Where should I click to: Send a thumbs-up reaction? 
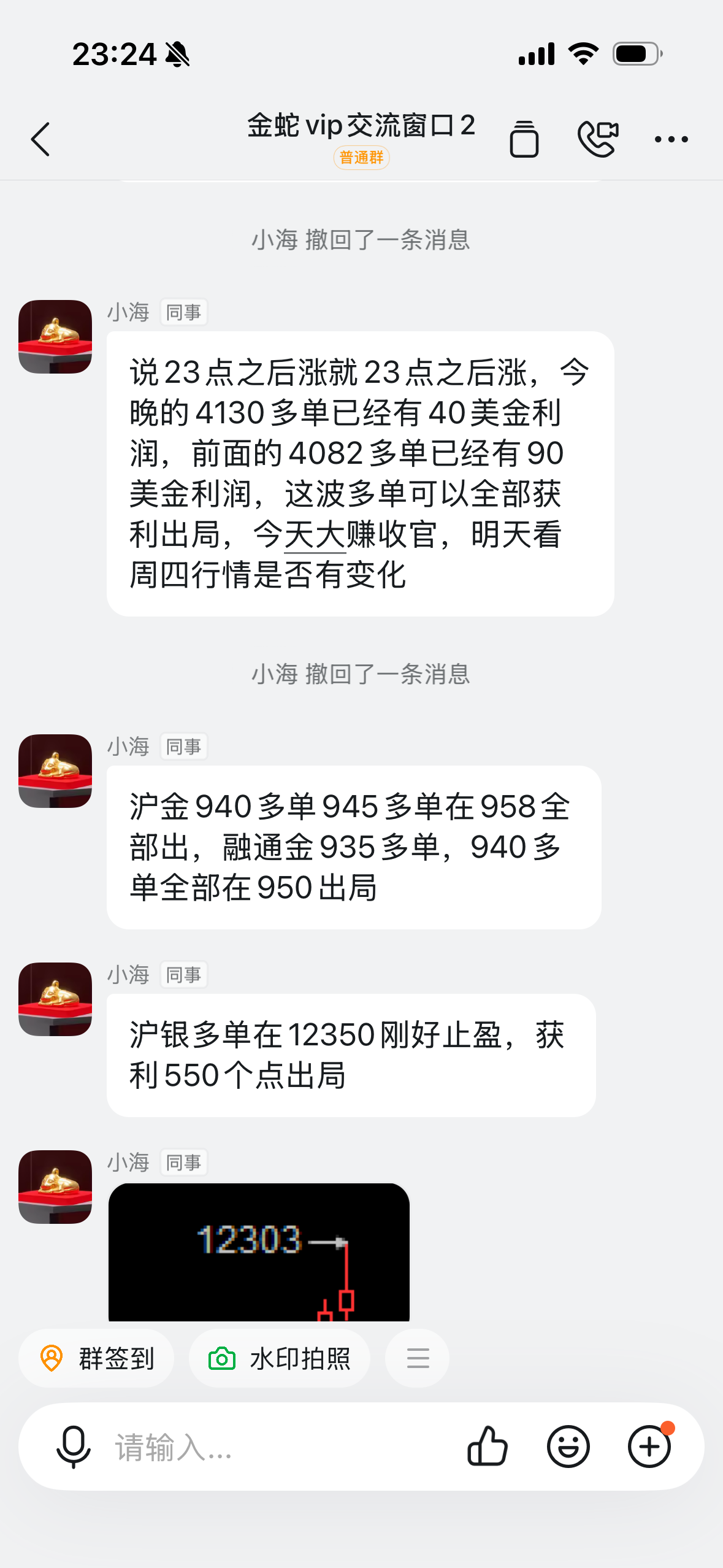pos(488,1447)
